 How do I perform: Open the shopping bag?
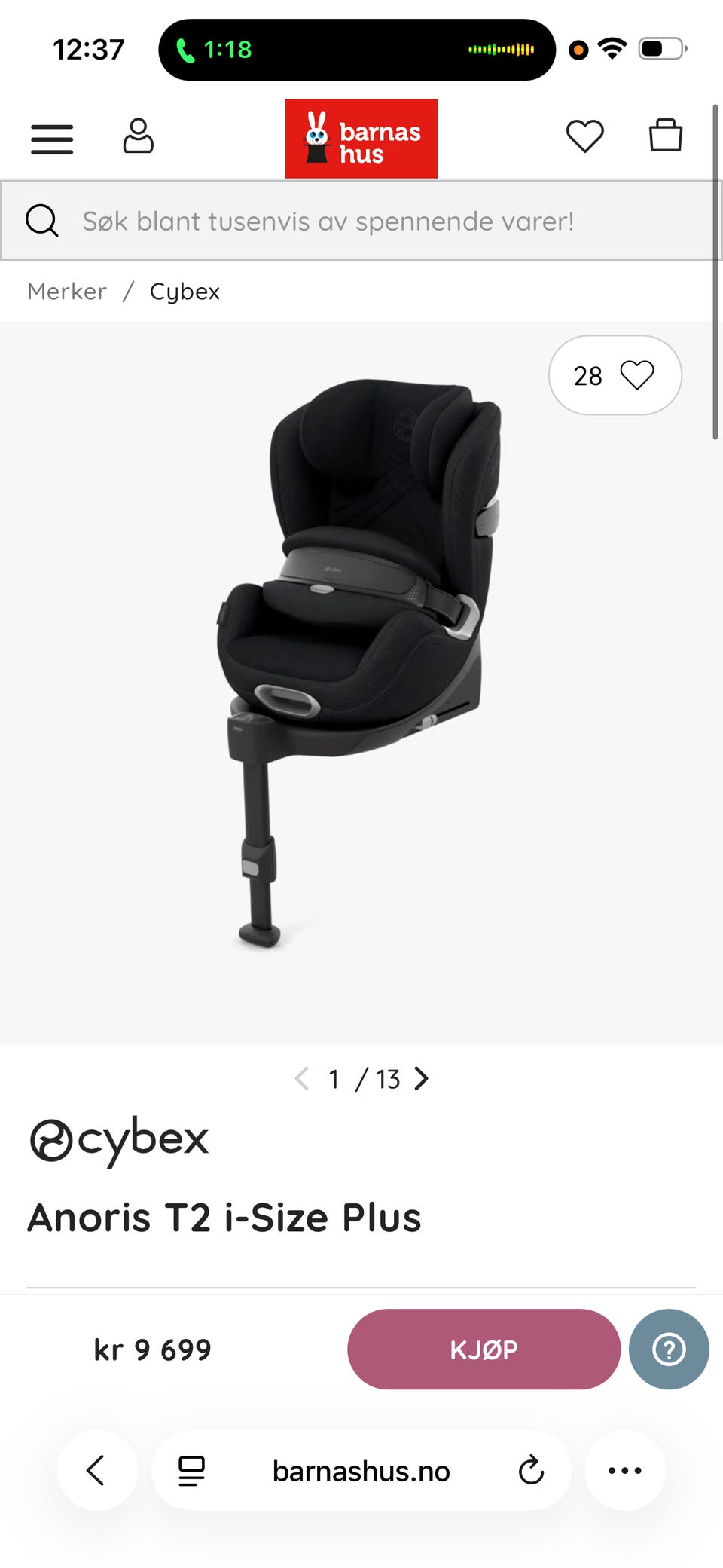(666, 136)
